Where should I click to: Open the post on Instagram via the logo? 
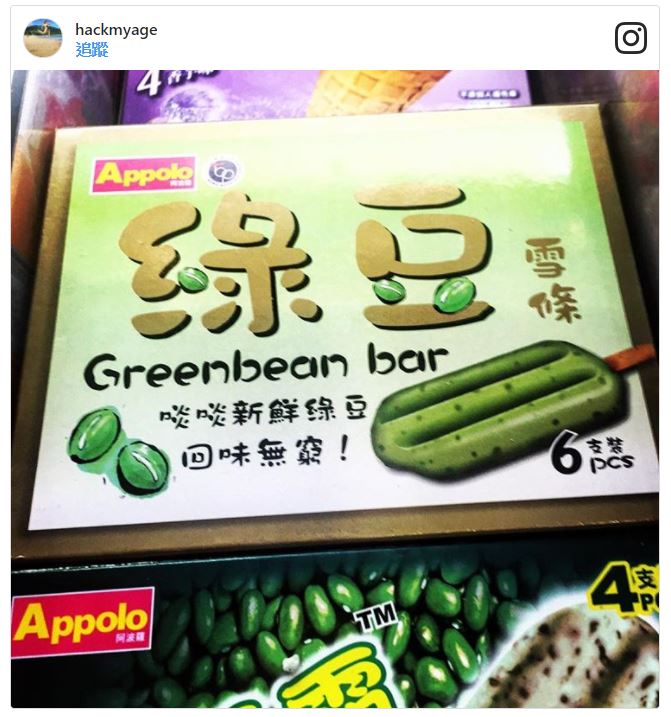click(x=630, y=38)
